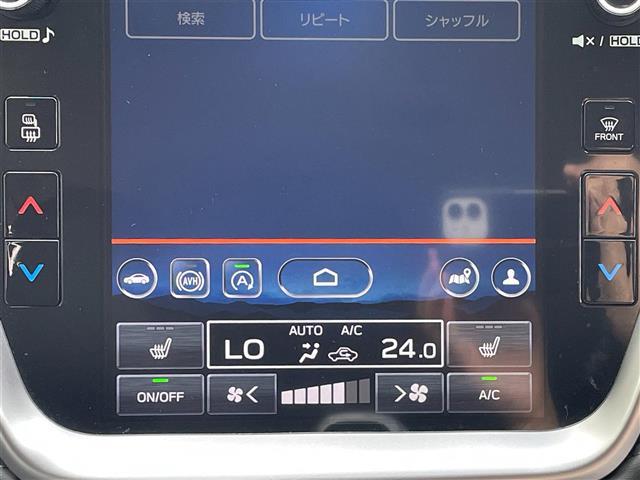This screenshot has height=480, width=640.
Task: Enable シャッフル shuffle playback
Action: click(456, 20)
